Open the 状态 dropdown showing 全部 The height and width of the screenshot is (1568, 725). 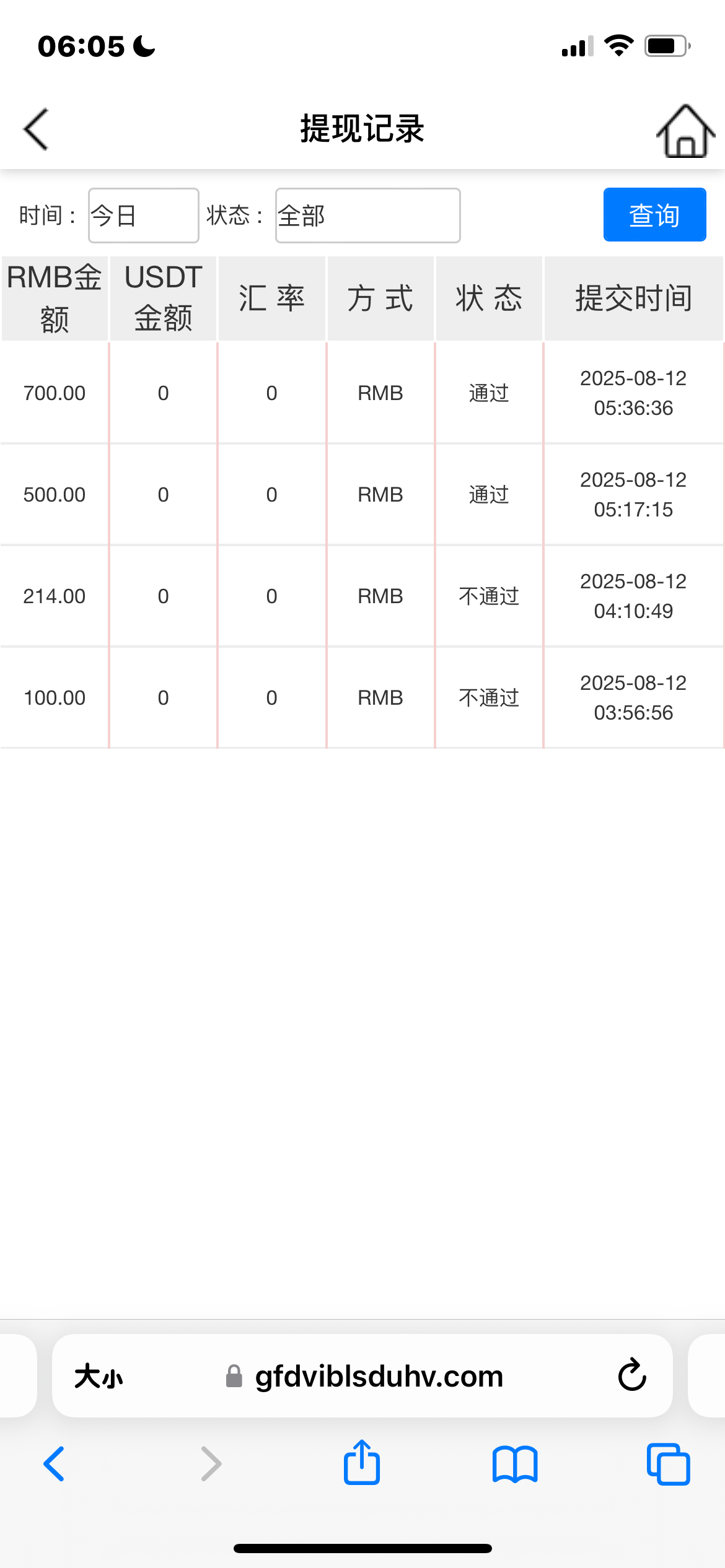pyautogui.click(x=367, y=216)
